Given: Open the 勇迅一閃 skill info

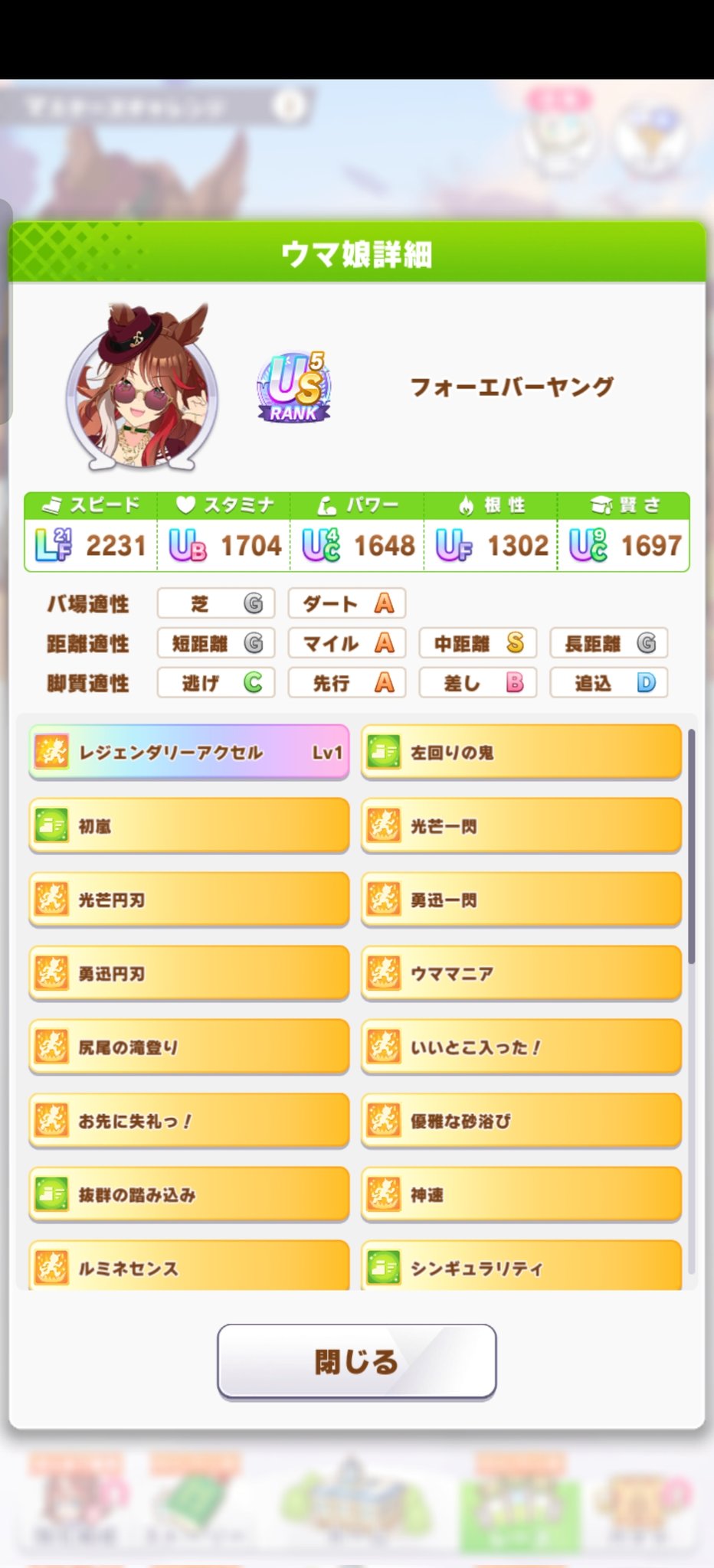Looking at the screenshot, I should click(521, 900).
